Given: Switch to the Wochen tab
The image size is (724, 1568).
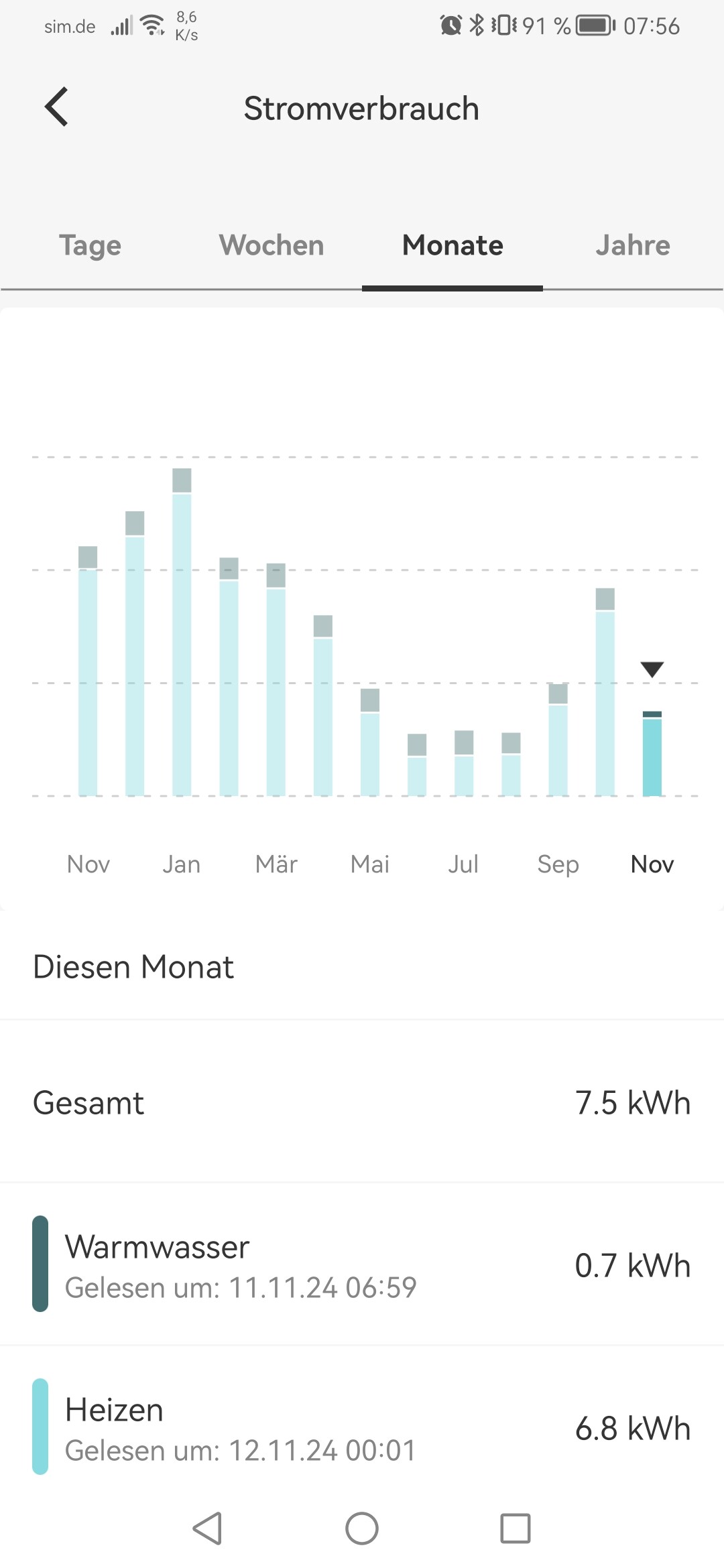Looking at the screenshot, I should point(271,245).
